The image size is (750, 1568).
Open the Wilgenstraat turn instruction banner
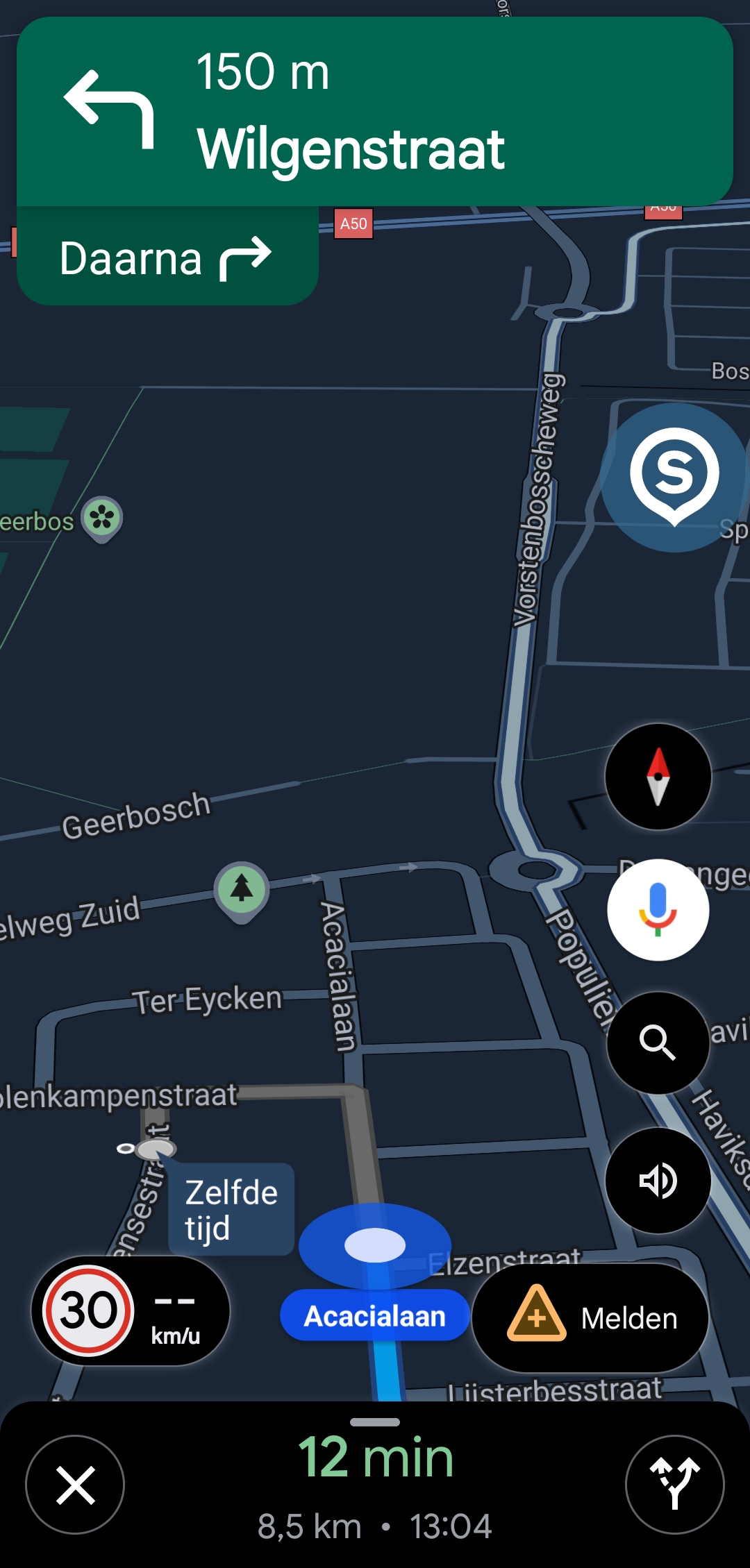pos(375,111)
